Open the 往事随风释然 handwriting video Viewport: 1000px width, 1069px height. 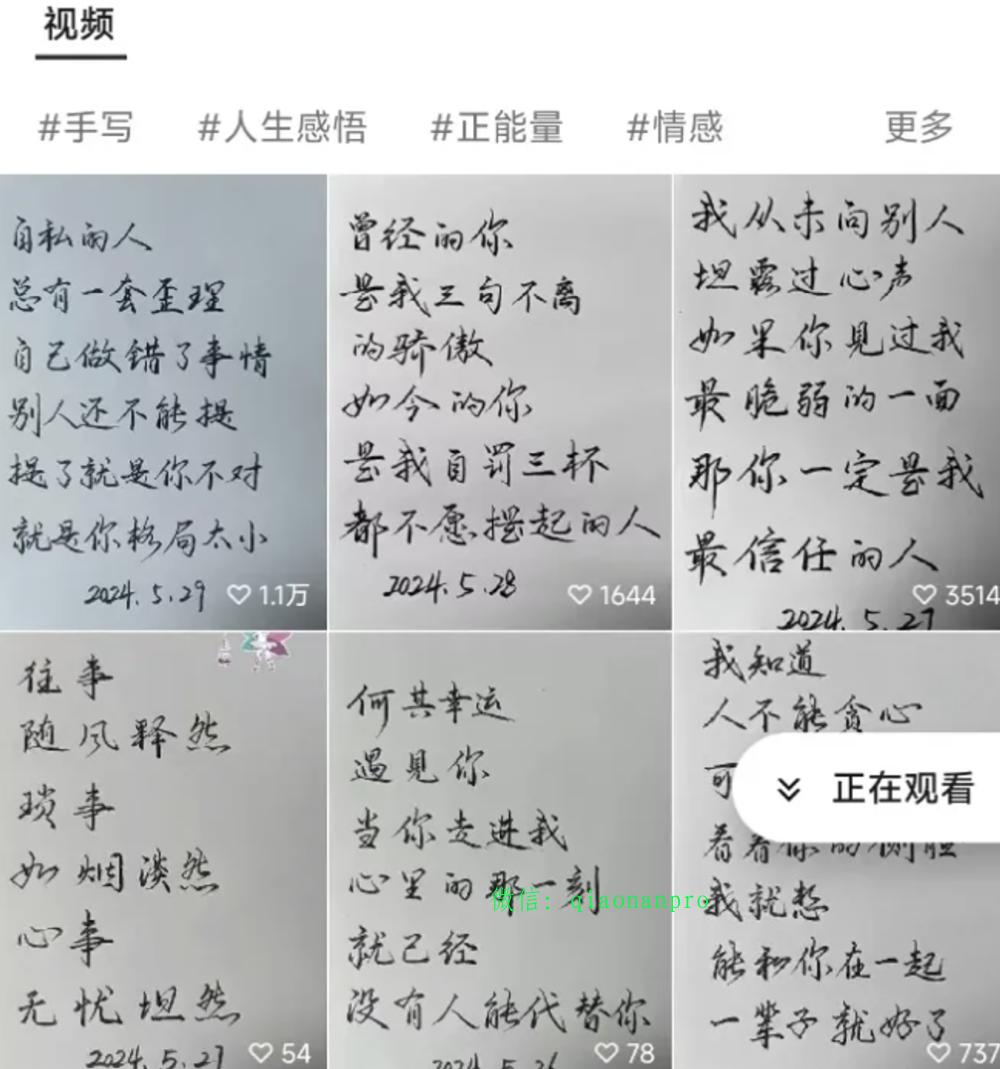162,850
